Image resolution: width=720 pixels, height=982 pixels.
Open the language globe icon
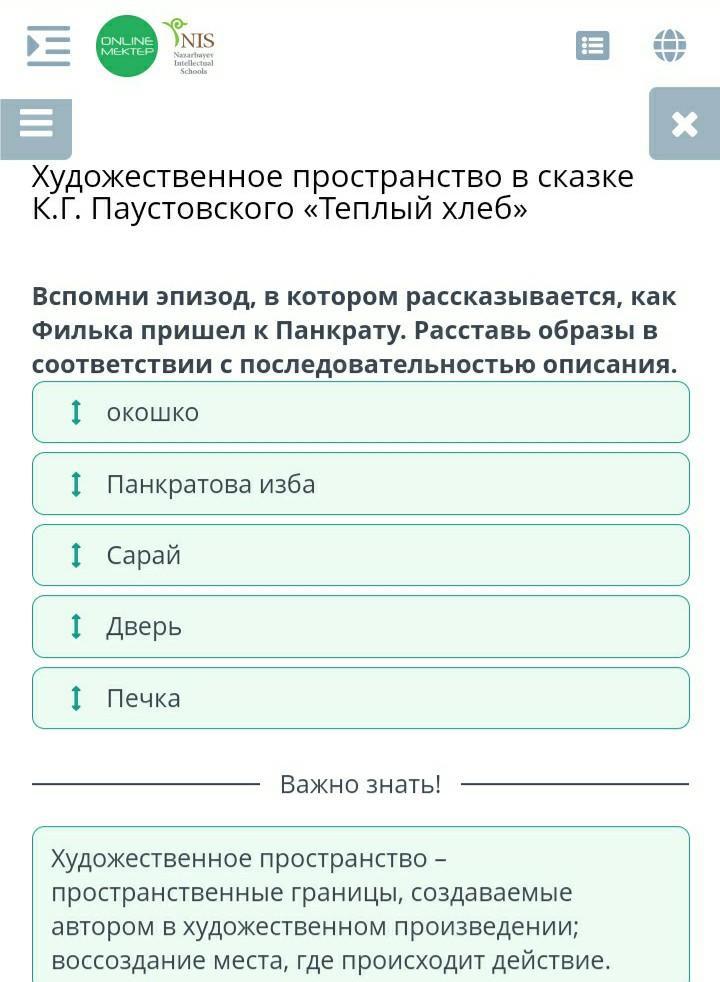(669, 46)
